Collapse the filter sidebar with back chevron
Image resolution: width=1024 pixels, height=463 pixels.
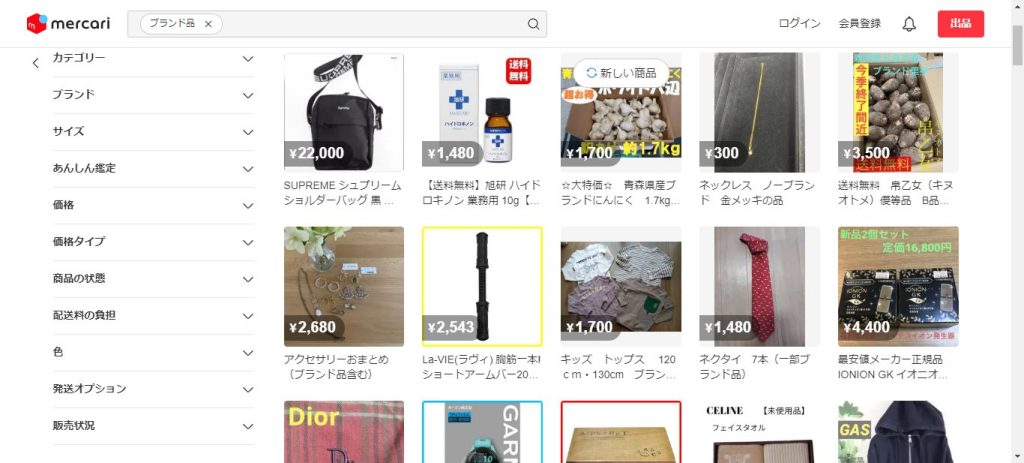[x=36, y=62]
